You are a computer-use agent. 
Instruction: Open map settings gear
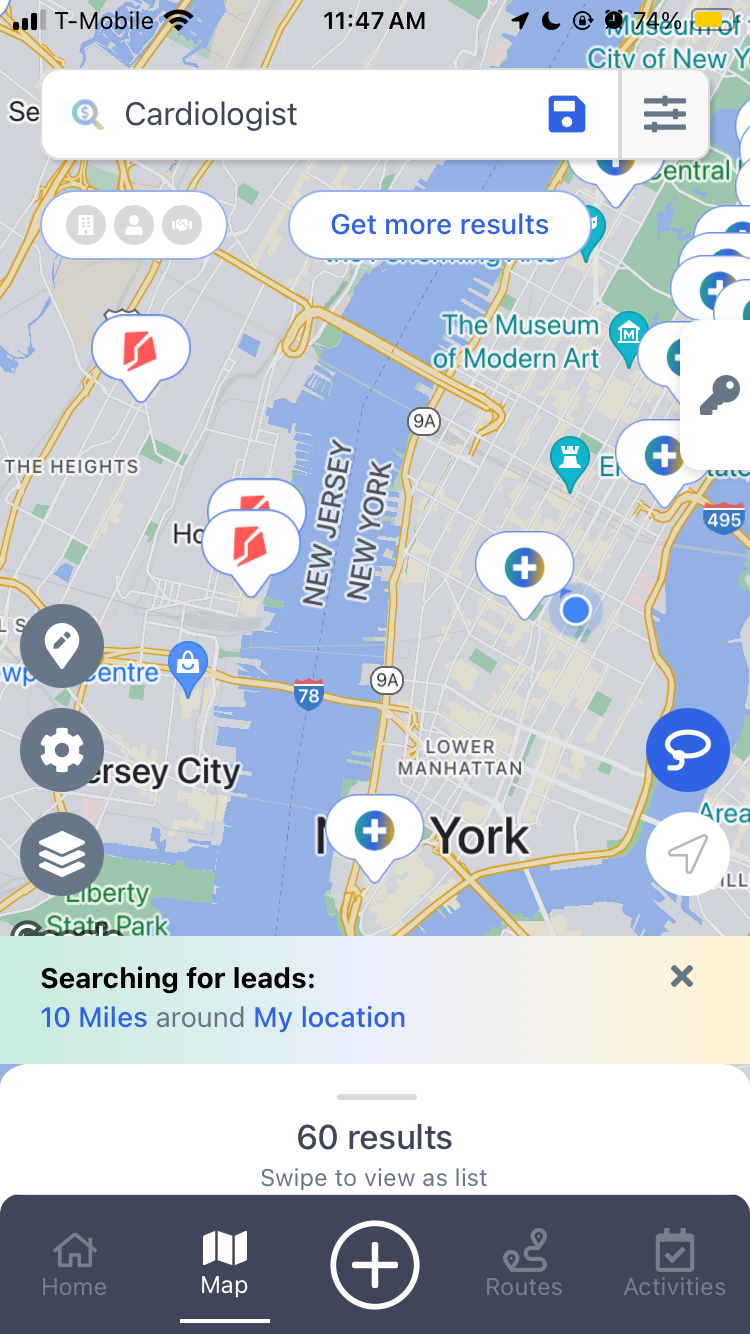point(62,750)
